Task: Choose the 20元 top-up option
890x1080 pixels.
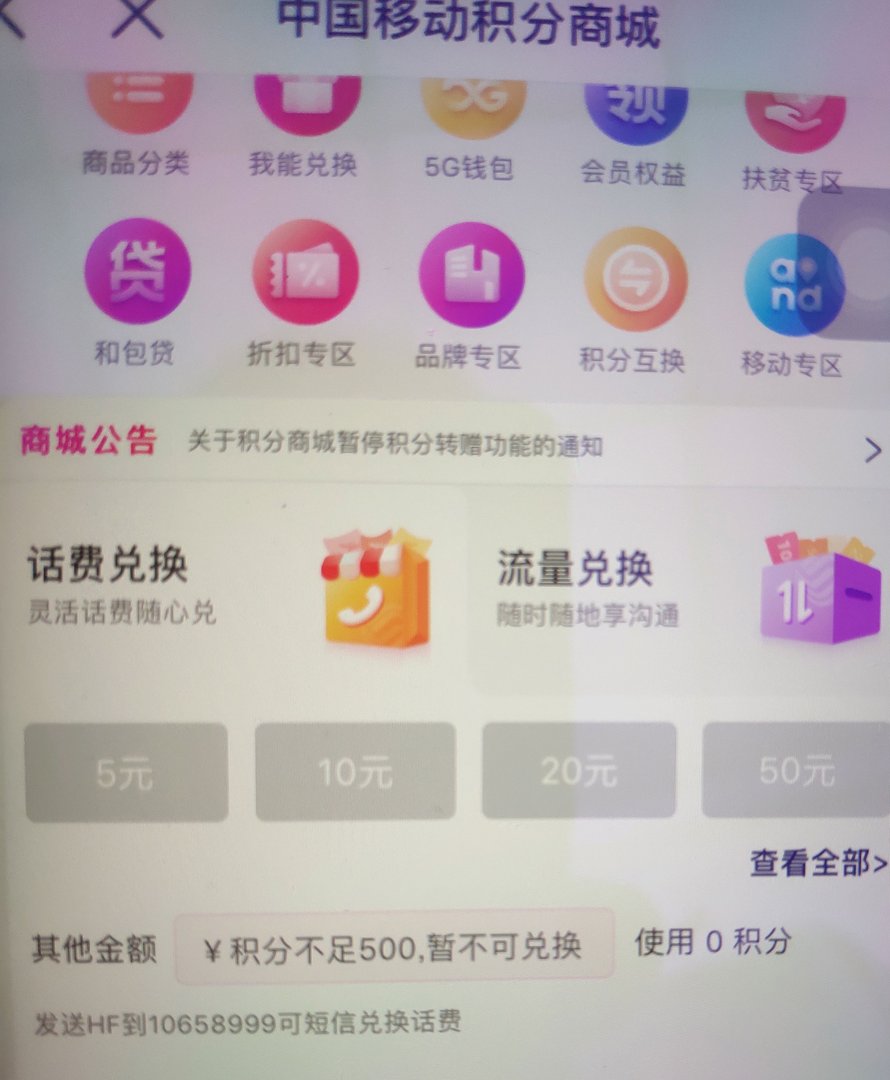Action: (578, 770)
